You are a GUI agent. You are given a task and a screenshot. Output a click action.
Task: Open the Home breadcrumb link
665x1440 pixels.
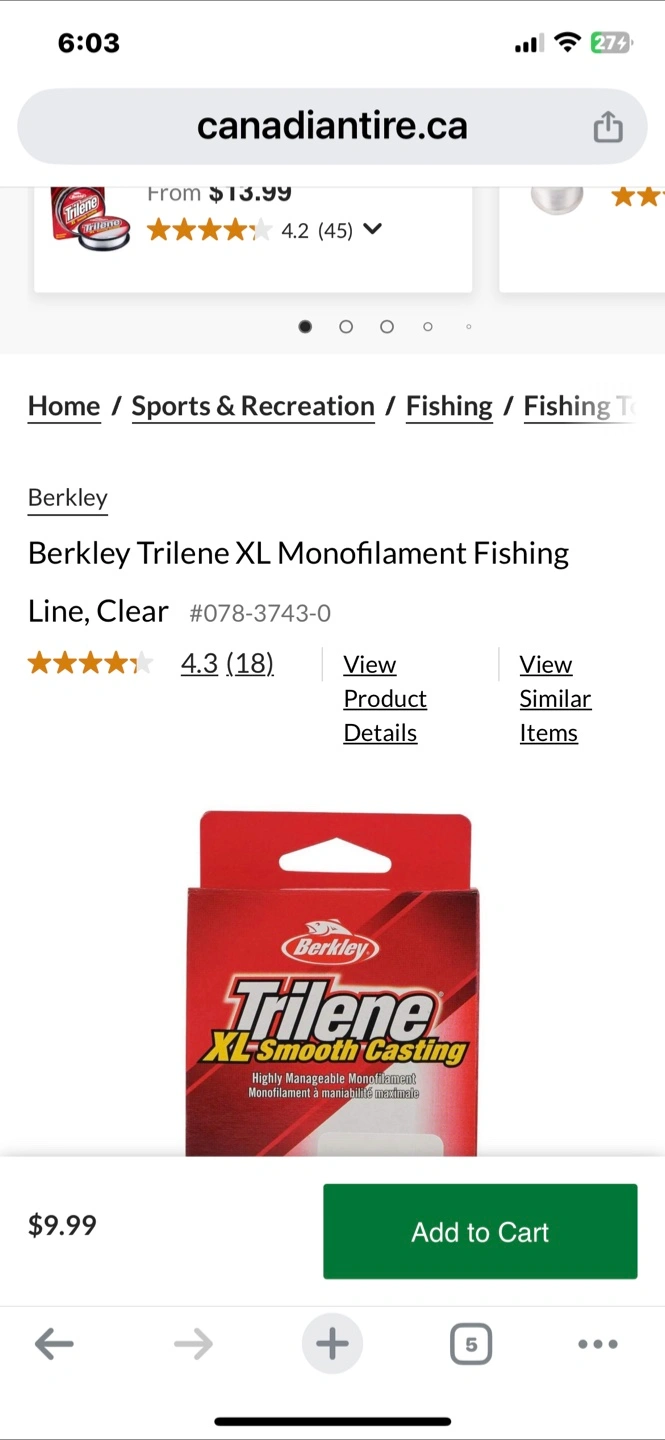pos(64,406)
